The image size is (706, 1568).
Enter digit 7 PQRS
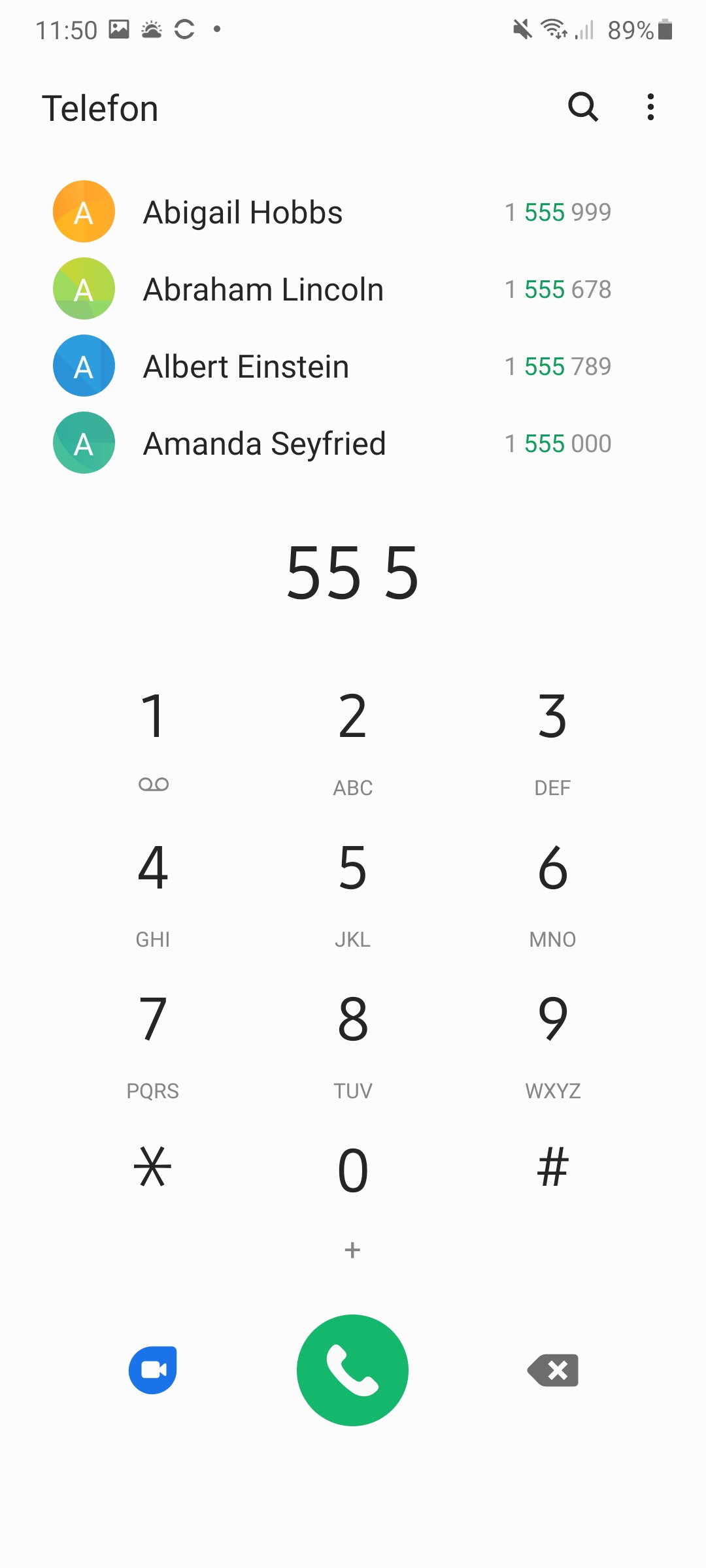pyautogui.click(x=154, y=1043)
